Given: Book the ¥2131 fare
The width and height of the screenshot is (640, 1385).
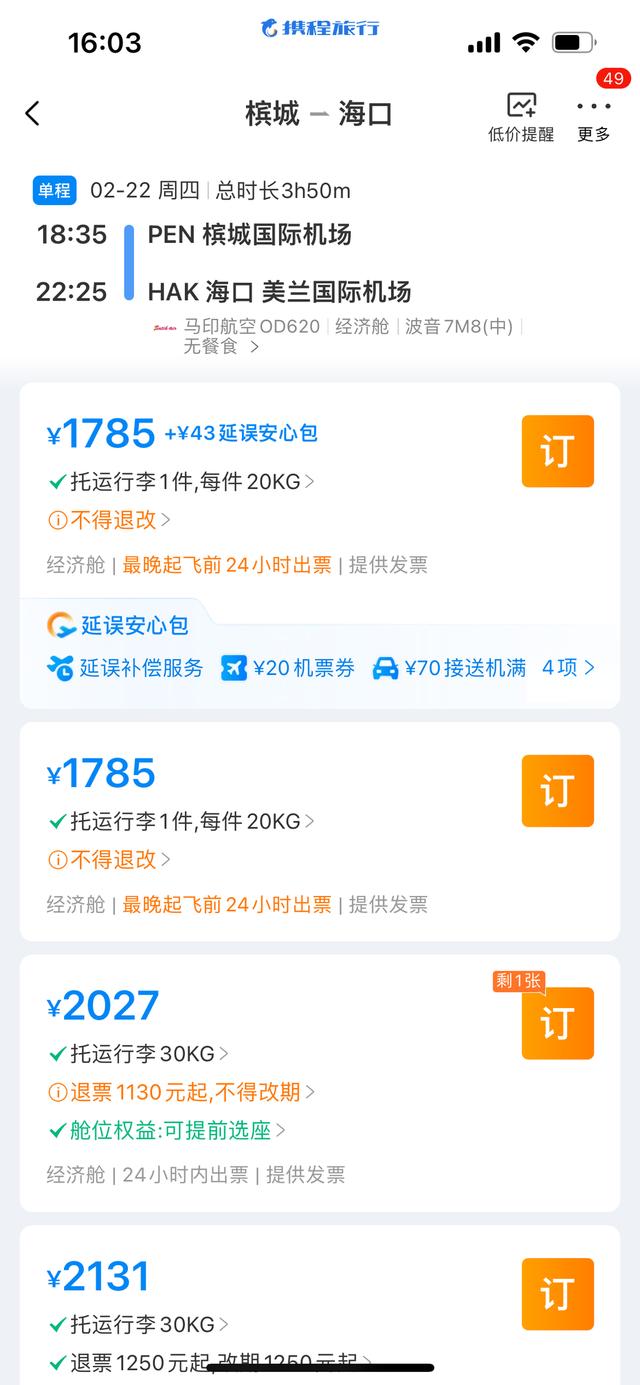Looking at the screenshot, I should 557,1294.
